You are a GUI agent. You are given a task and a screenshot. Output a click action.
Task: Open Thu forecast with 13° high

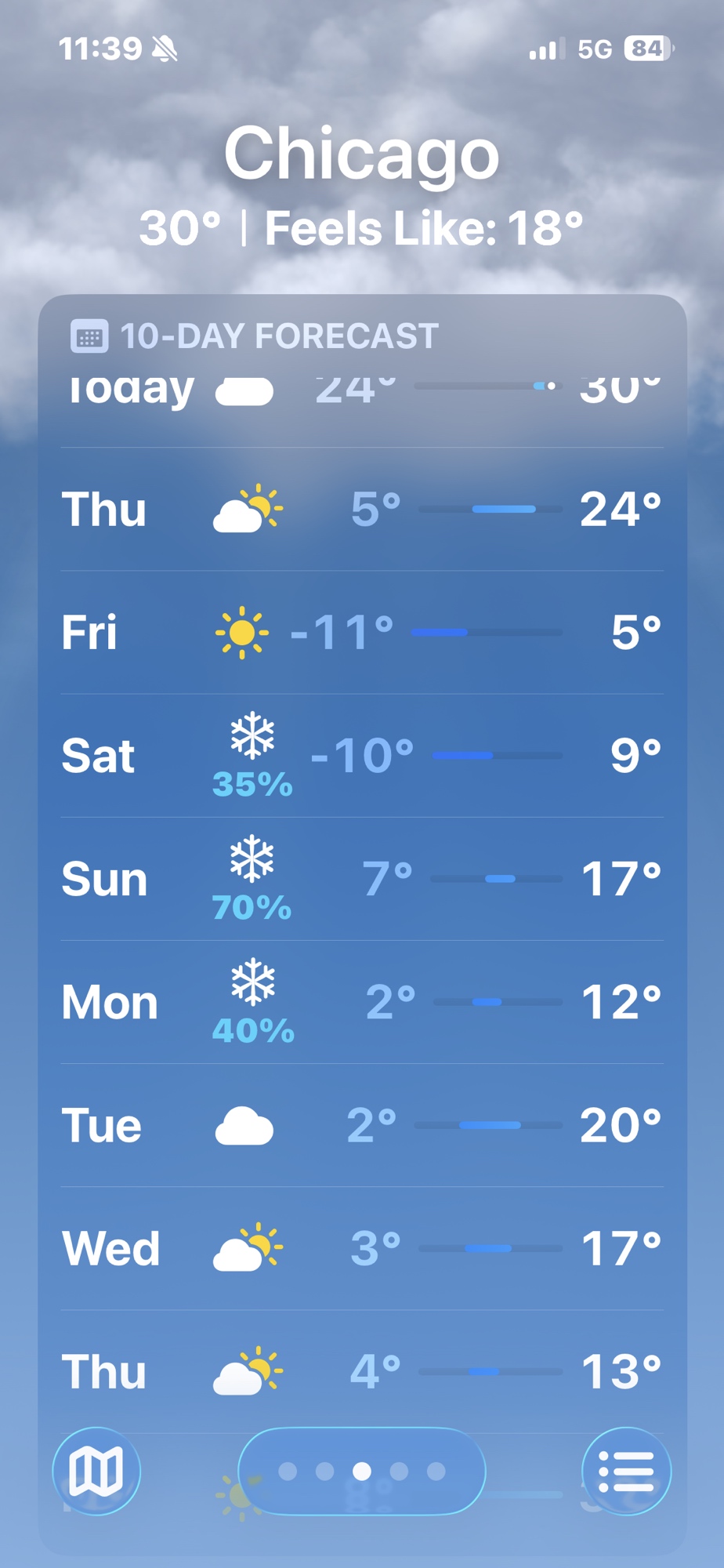(x=361, y=1371)
